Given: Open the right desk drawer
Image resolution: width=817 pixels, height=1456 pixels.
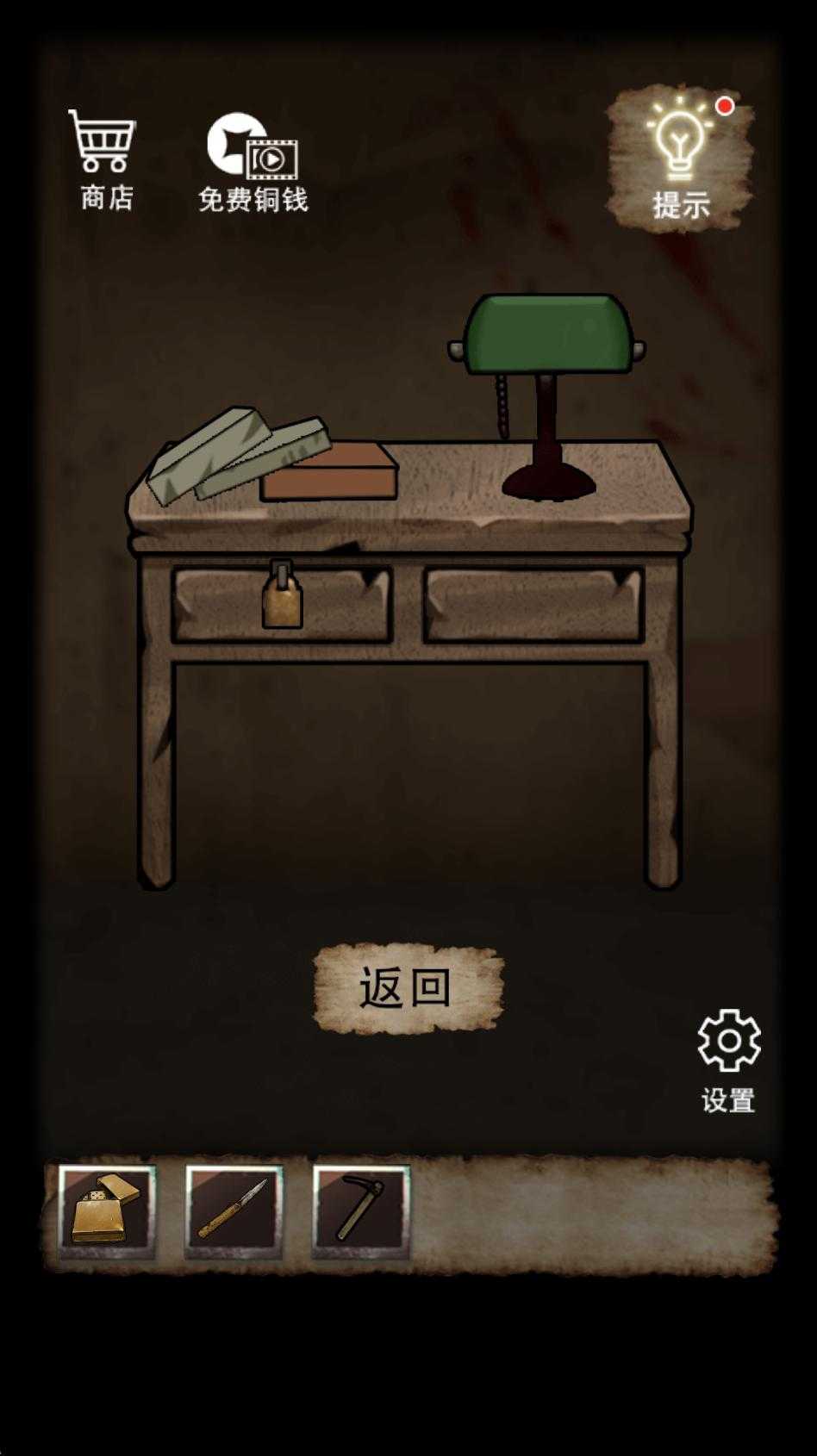Looking at the screenshot, I should [533, 605].
